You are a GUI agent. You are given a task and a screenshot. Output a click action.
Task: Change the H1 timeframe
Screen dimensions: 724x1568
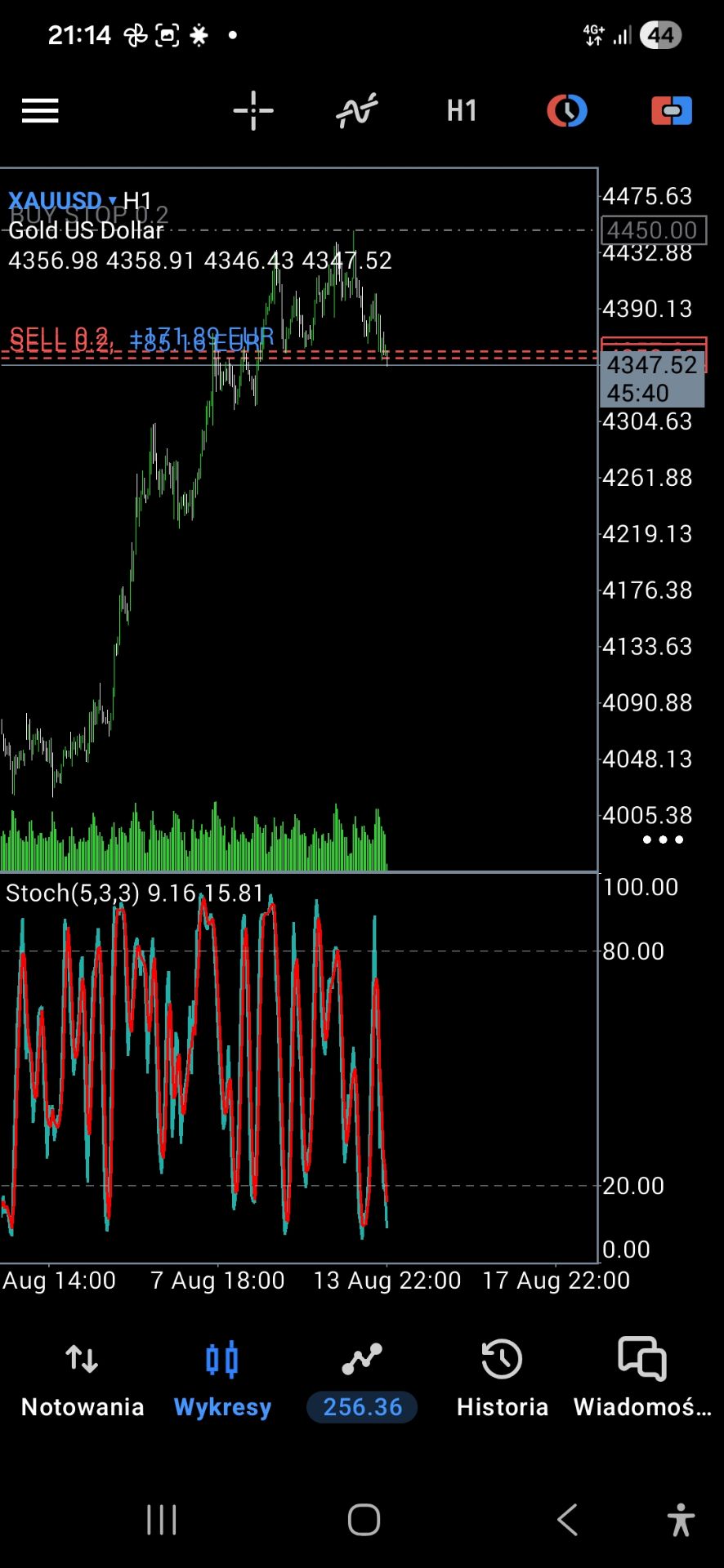click(x=462, y=110)
